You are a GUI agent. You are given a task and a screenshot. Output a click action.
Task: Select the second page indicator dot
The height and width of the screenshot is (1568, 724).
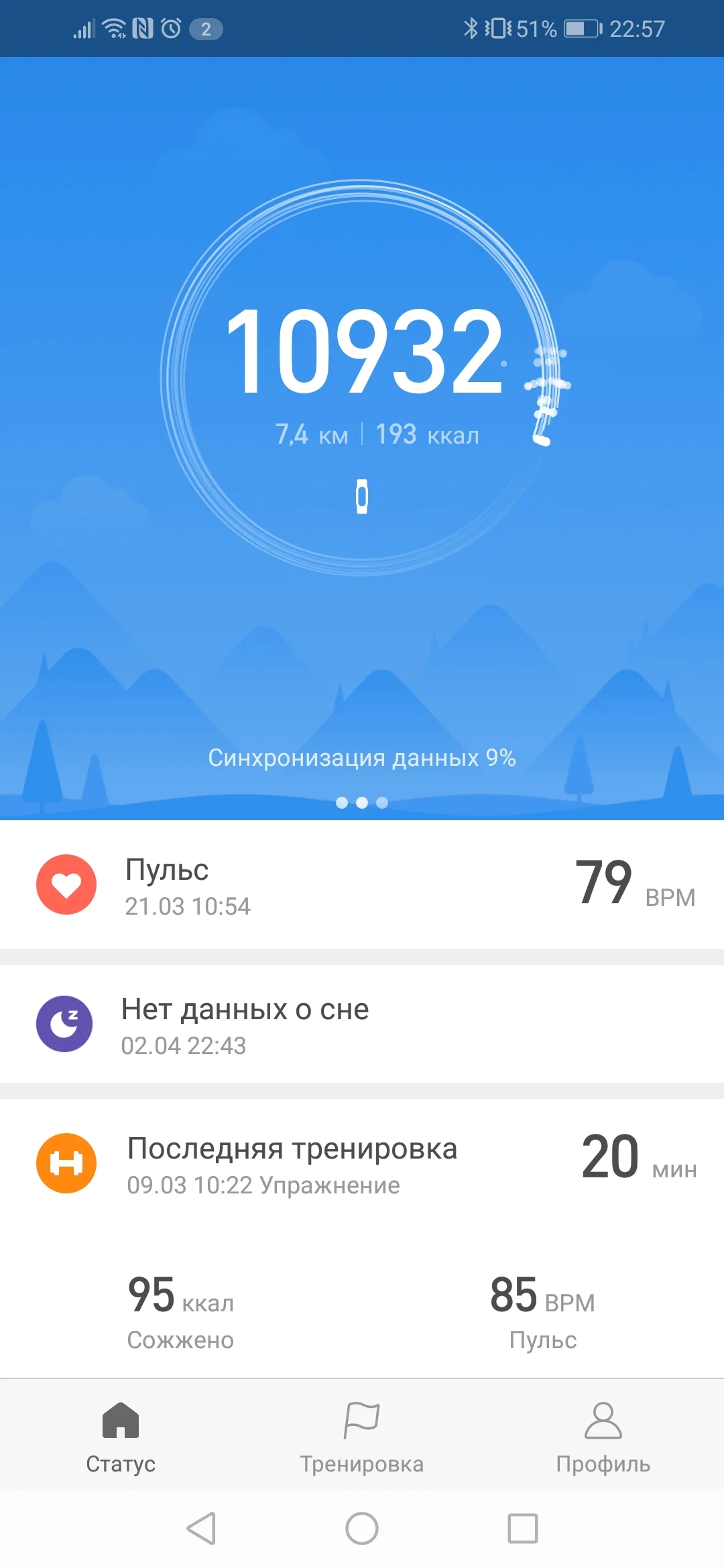362,803
